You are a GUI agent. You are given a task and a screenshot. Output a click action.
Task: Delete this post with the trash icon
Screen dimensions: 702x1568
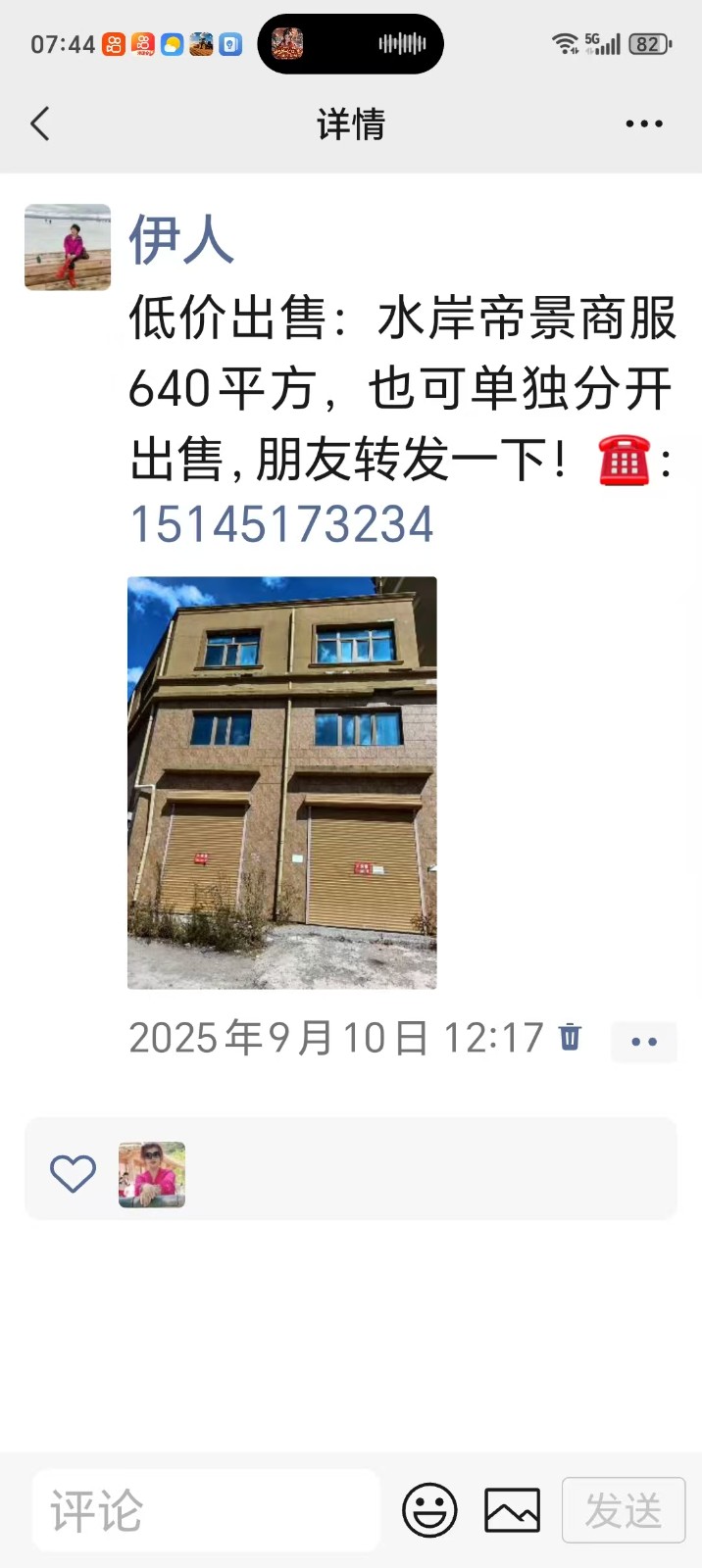(570, 1037)
